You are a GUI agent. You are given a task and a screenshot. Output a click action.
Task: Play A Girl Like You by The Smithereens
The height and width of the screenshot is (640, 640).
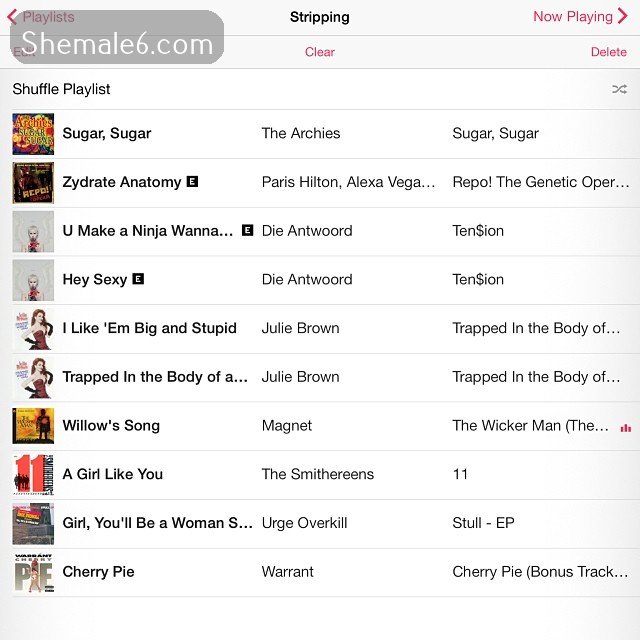(x=113, y=475)
